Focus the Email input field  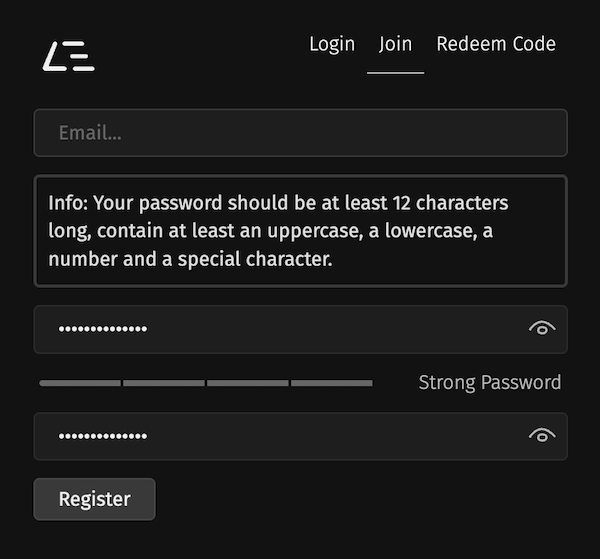300,133
